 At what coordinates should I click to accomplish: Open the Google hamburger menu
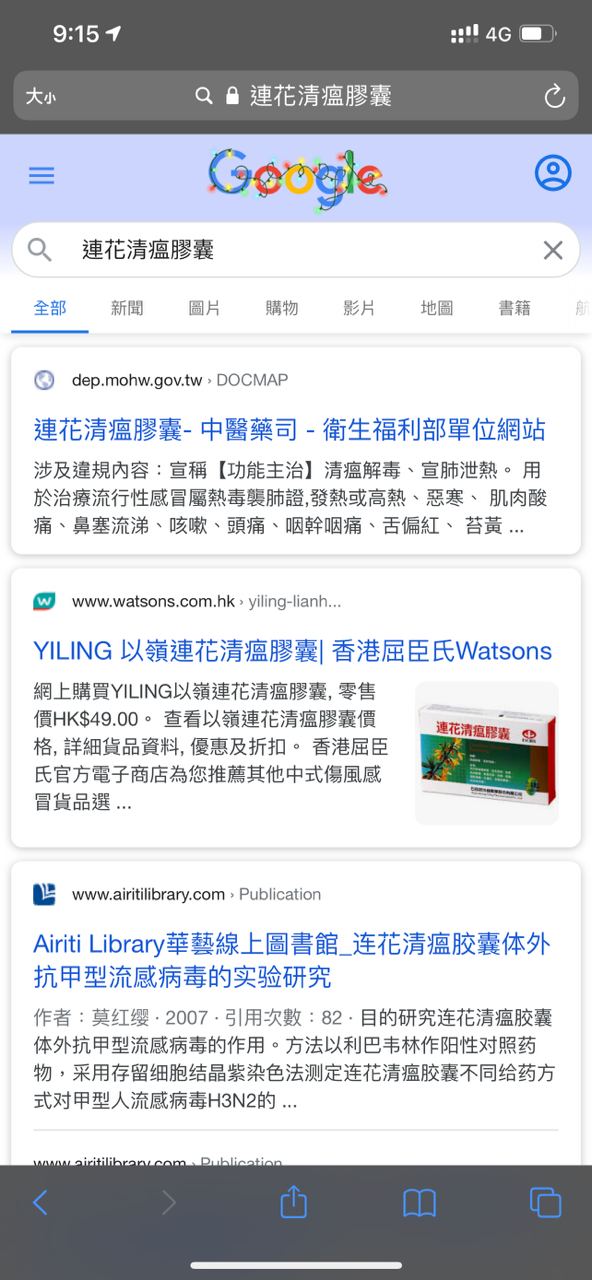[x=41, y=176]
